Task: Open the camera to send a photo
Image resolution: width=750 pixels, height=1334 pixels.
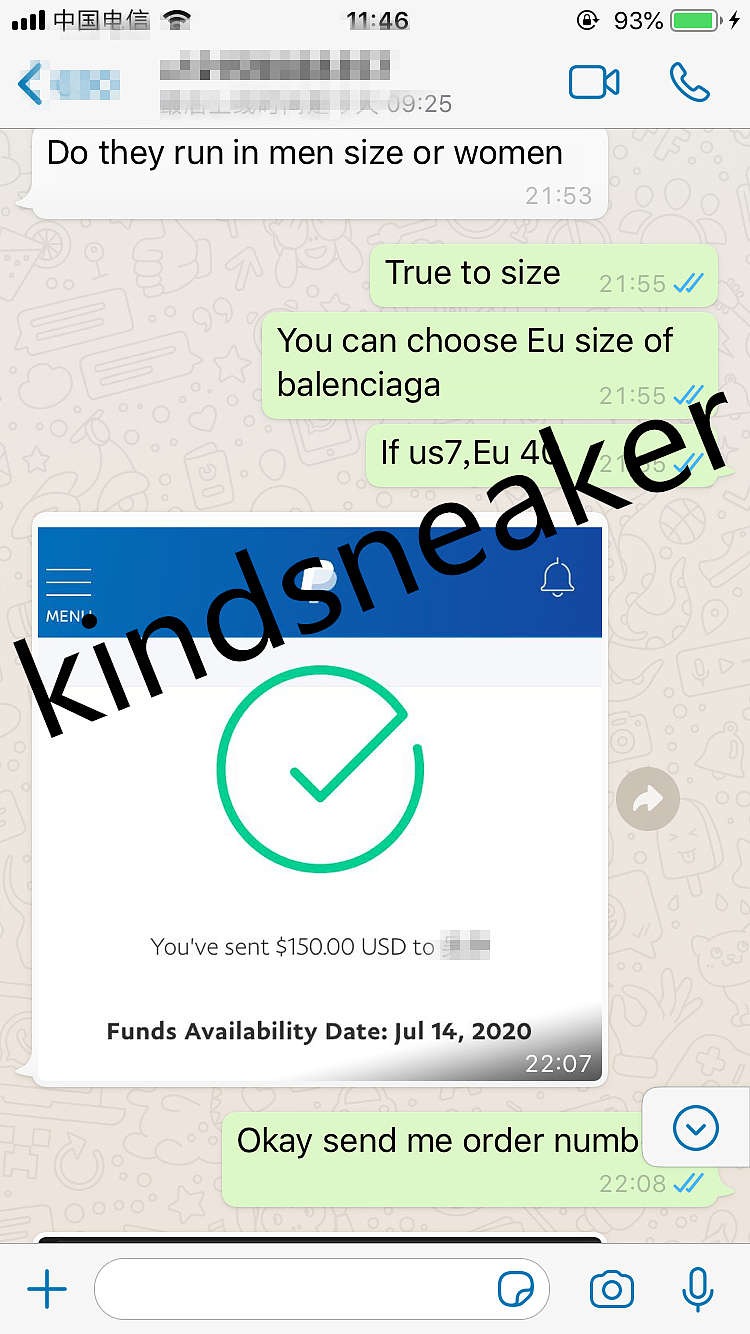Action: pos(611,1290)
